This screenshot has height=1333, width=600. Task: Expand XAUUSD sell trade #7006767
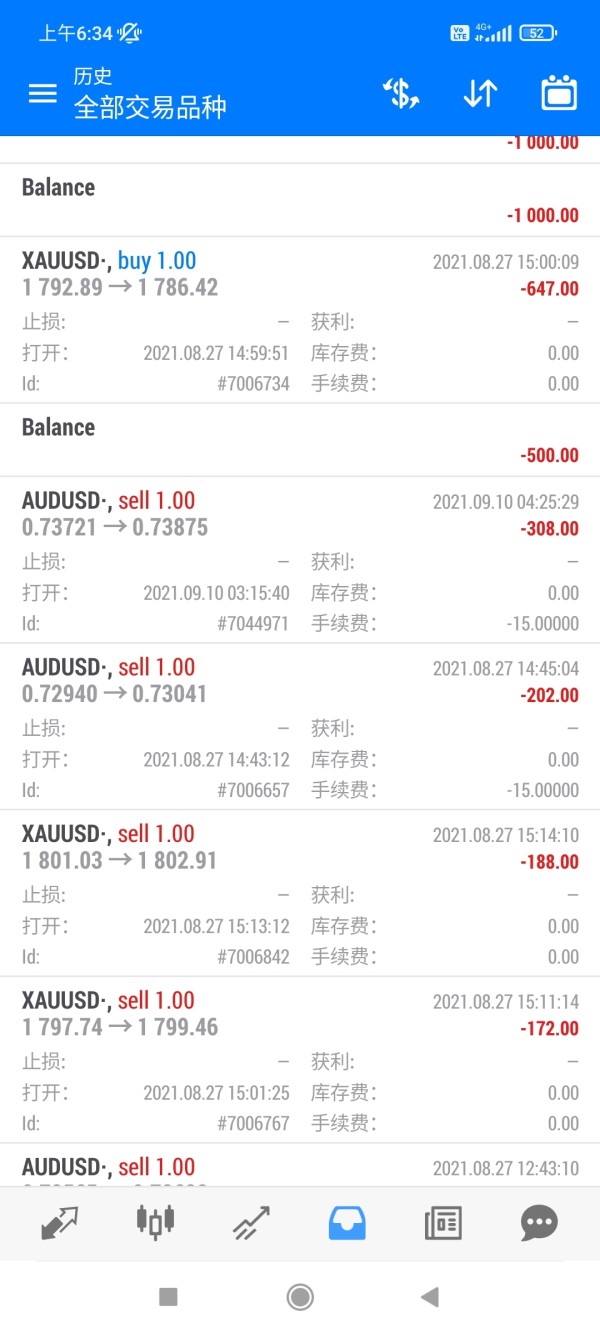(x=300, y=1060)
